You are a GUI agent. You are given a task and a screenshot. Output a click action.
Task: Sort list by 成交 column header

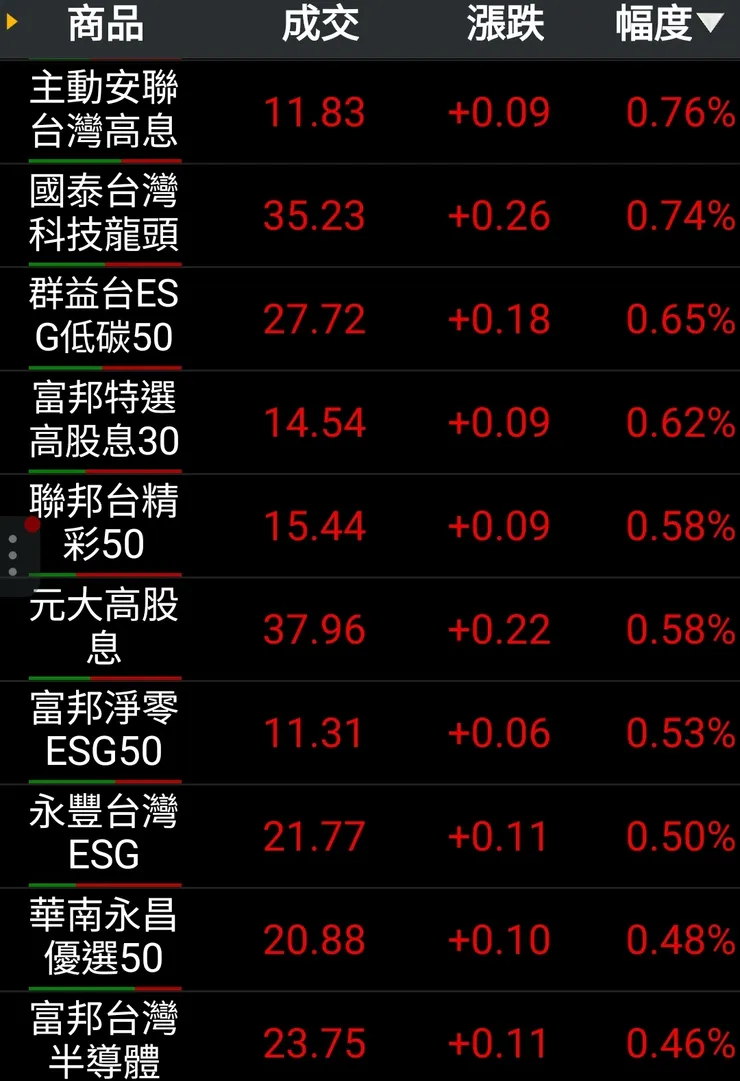(x=320, y=25)
